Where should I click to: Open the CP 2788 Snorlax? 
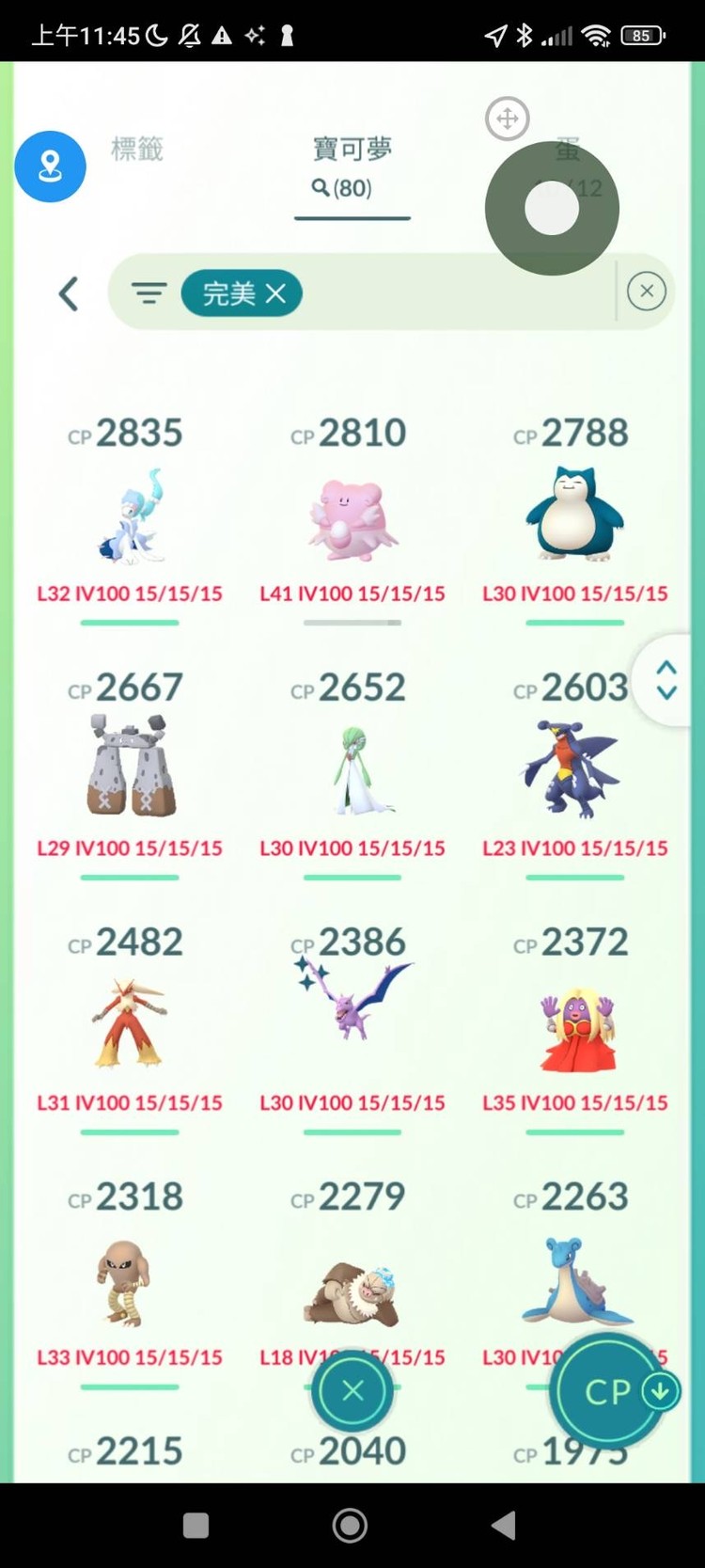click(x=574, y=519)
